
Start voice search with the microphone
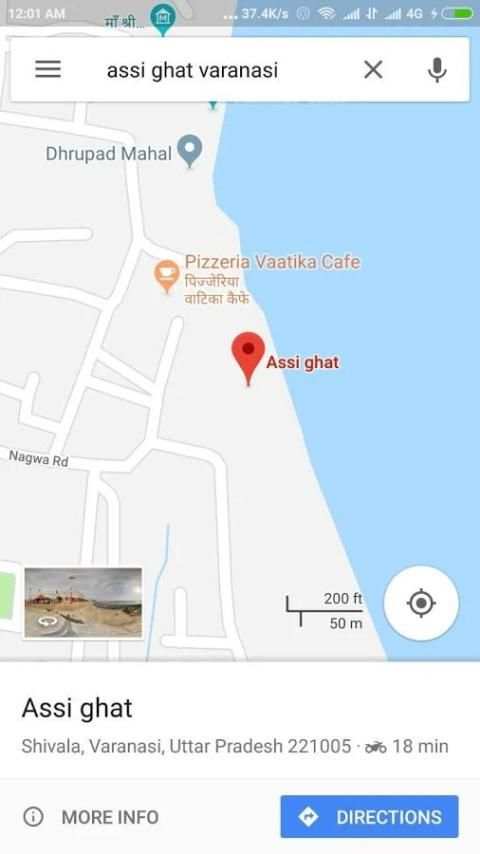point(437,69)
